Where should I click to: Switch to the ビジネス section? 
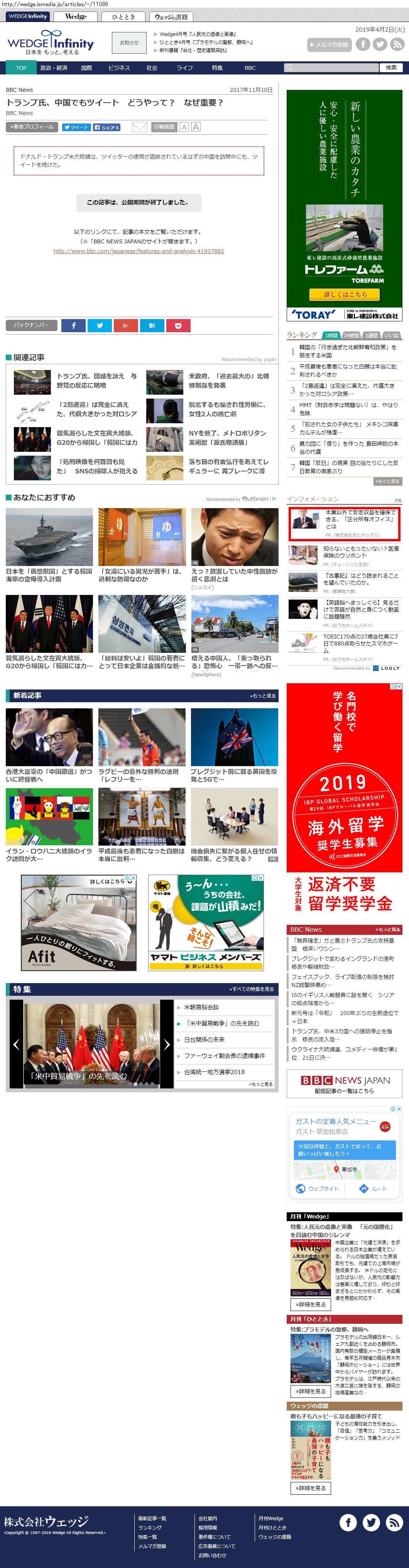(x=119, y=68)
